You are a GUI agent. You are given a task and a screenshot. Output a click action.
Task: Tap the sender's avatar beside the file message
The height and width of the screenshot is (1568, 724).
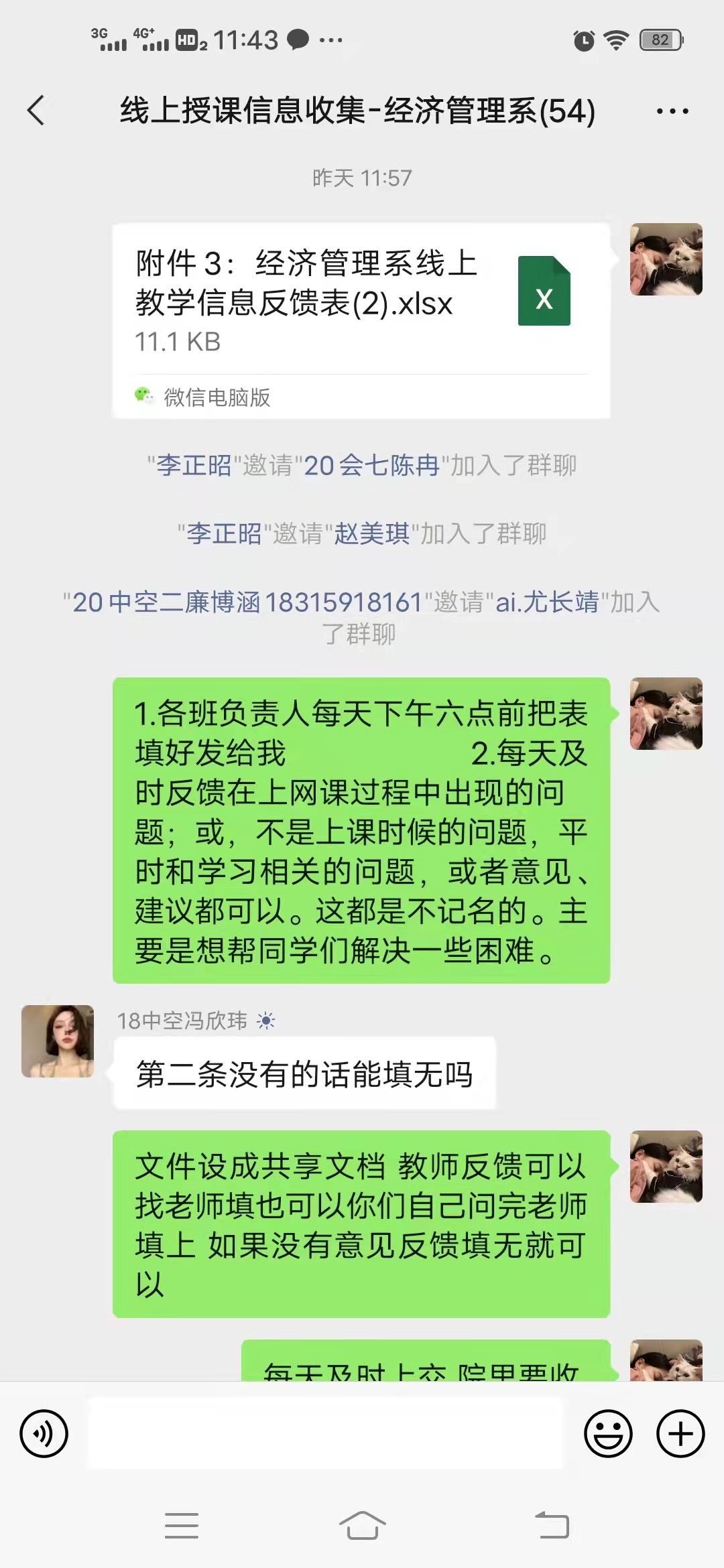666,259
